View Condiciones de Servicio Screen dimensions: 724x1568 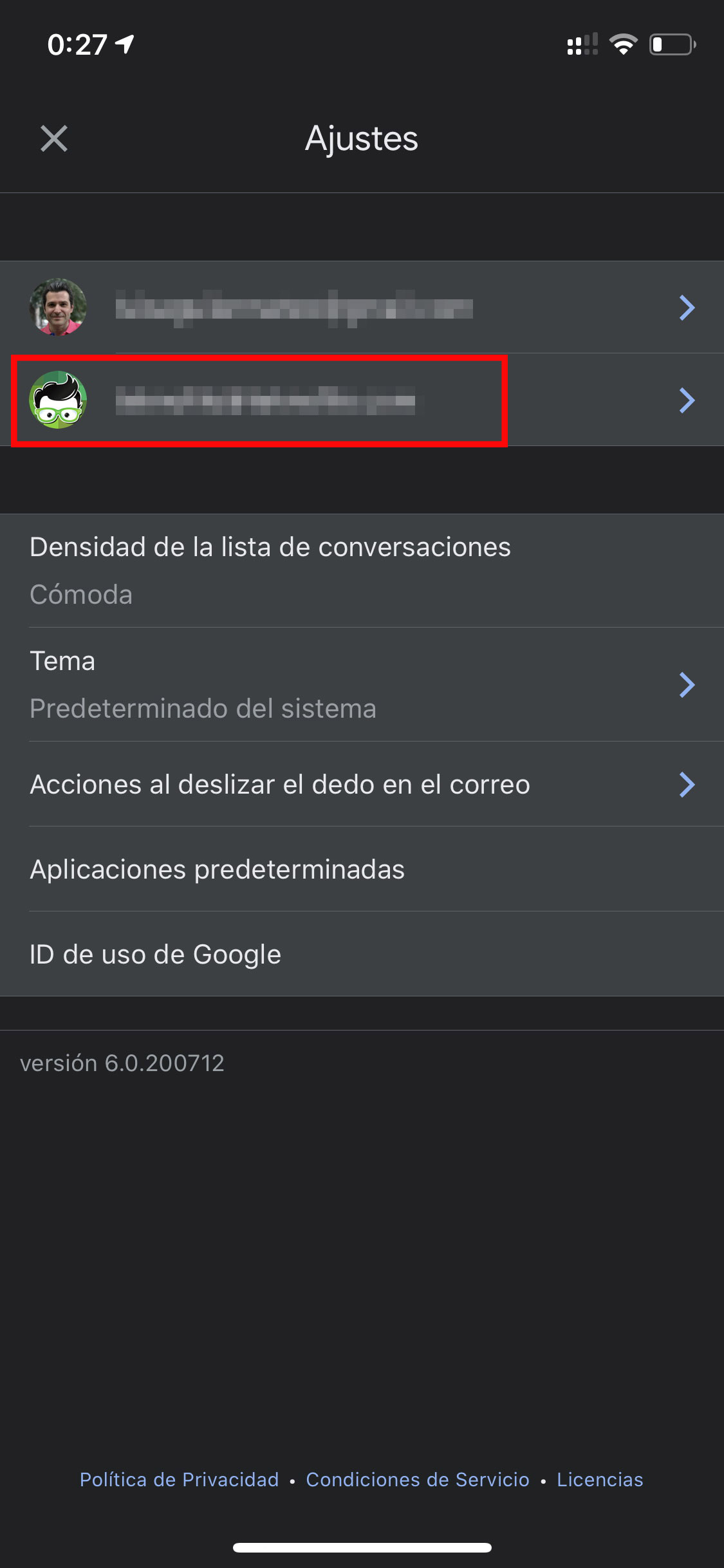tap(418, 1479)
